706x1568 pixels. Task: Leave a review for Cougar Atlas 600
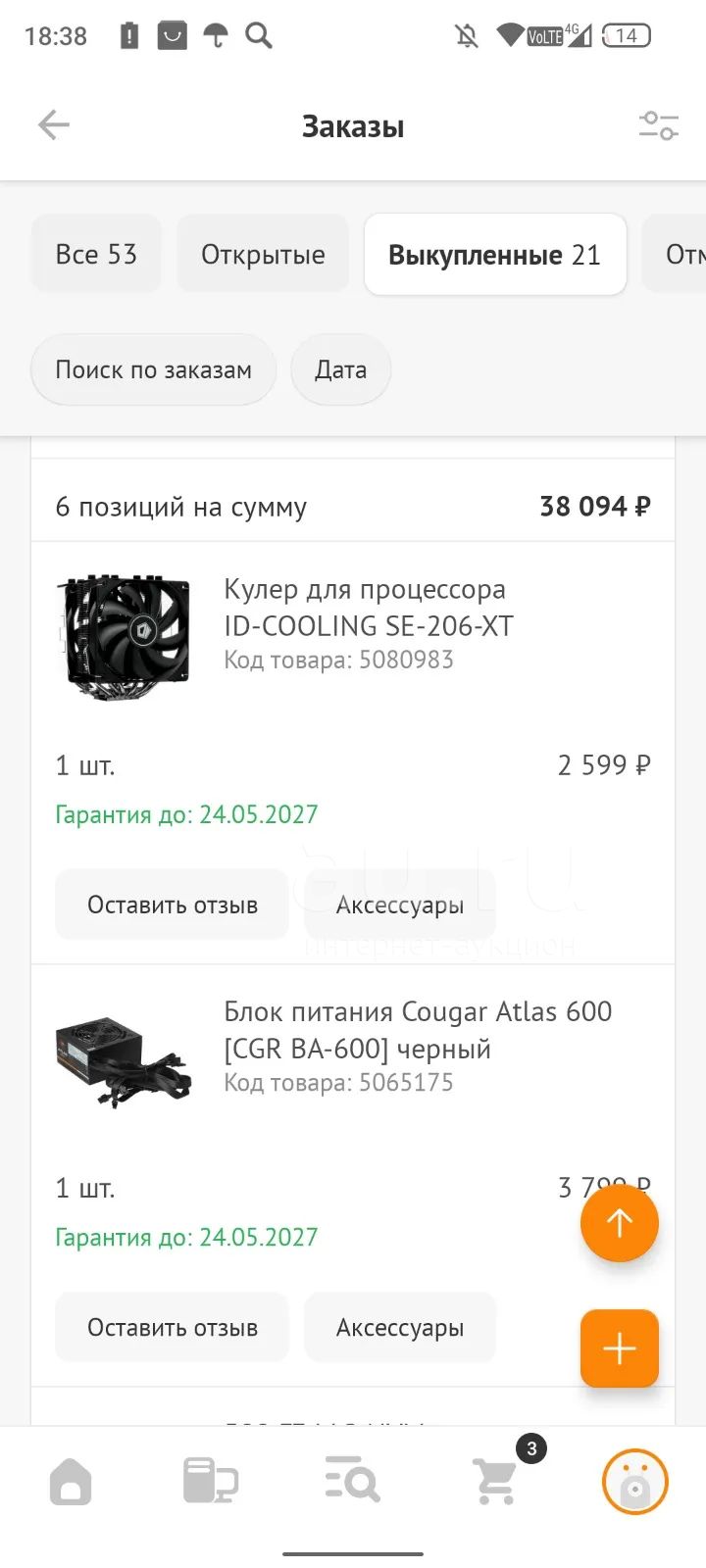(173, 1328)
